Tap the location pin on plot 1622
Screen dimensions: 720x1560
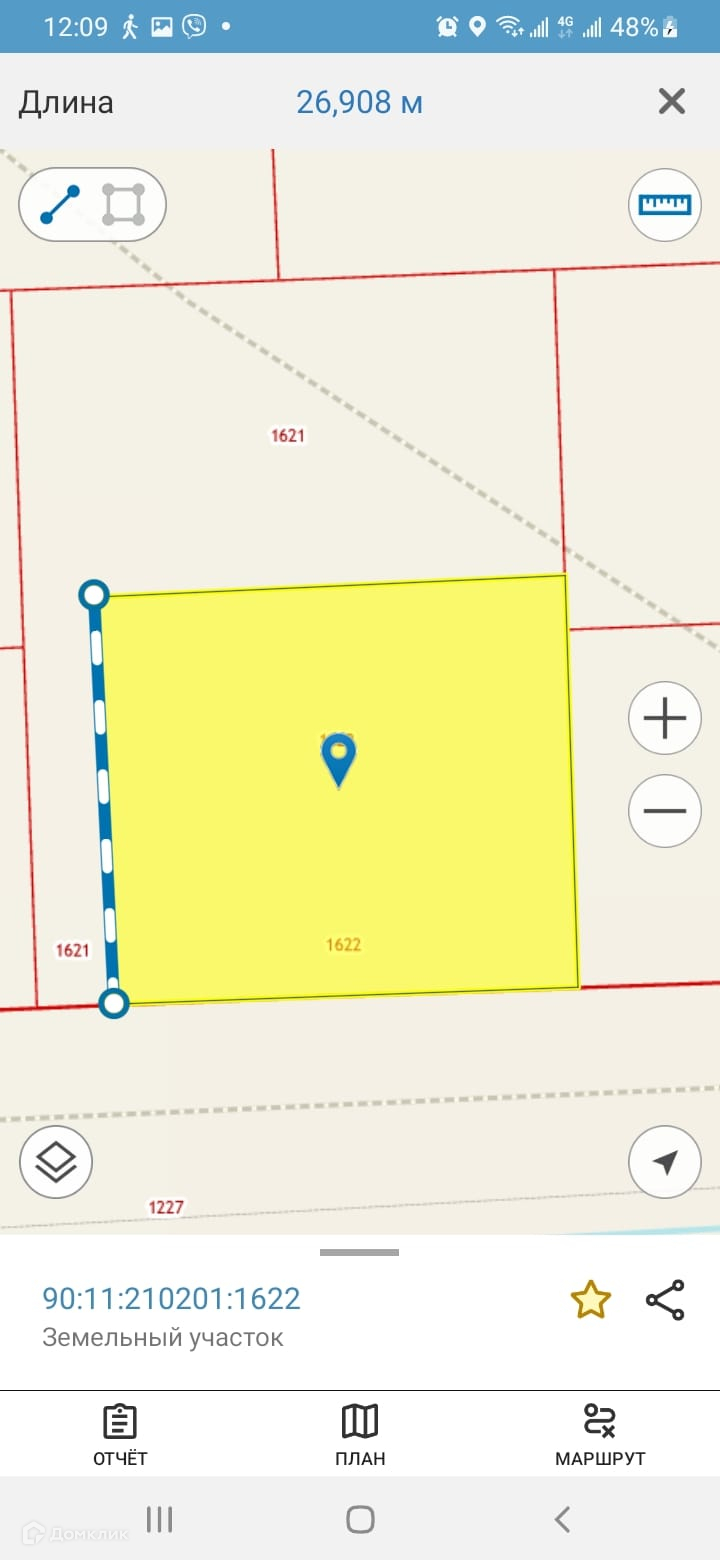[x=339, y=757]
